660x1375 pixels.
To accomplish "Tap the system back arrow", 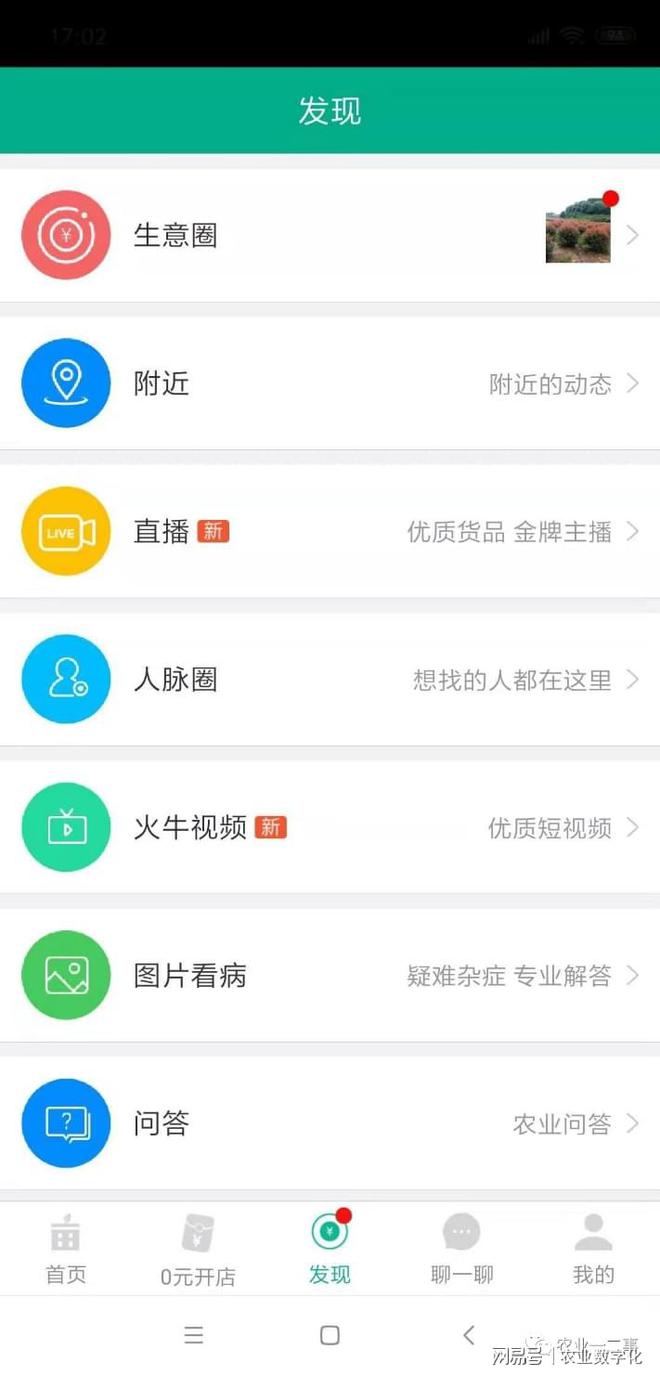I will tap(468, 1335).
